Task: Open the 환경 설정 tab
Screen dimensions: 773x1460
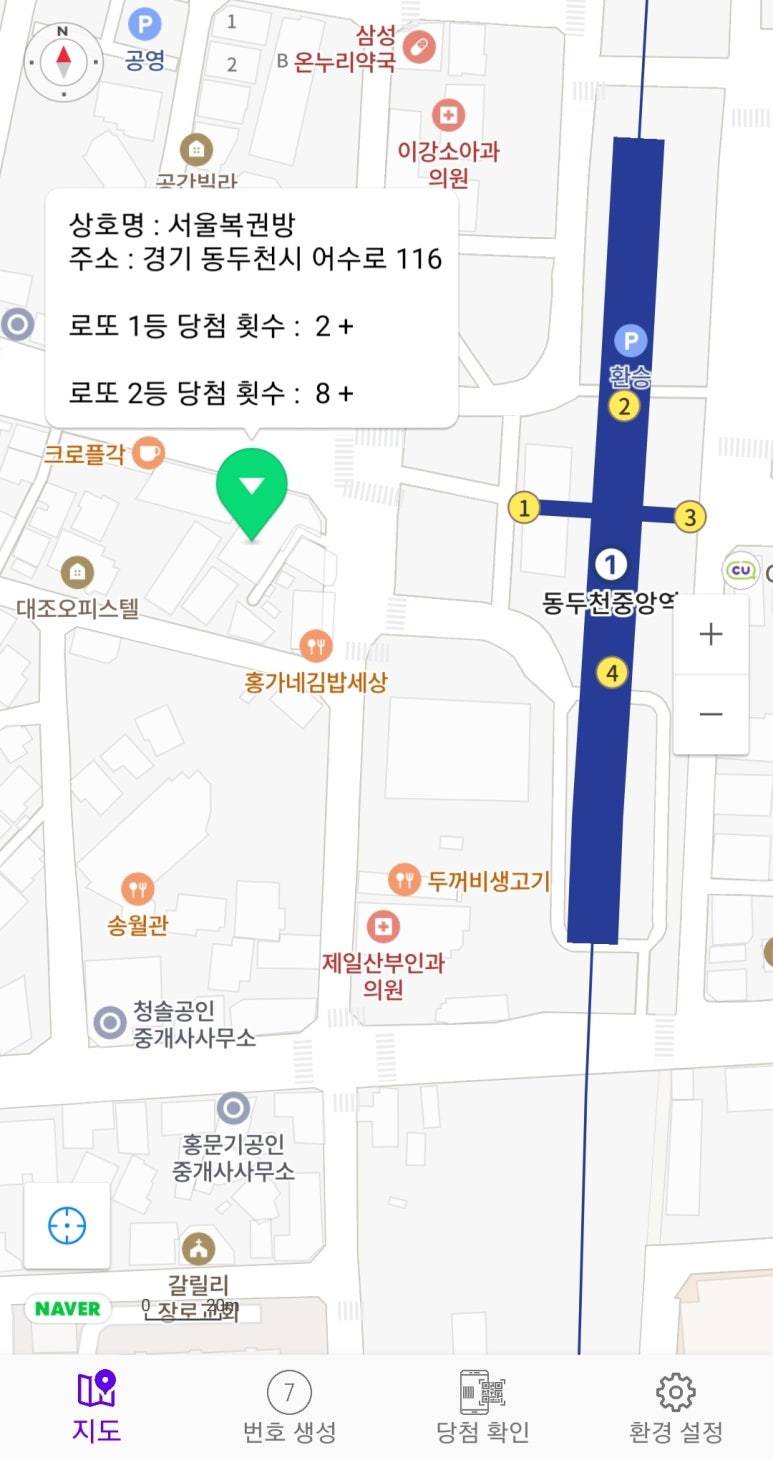Action: [x=676, y=1406]
